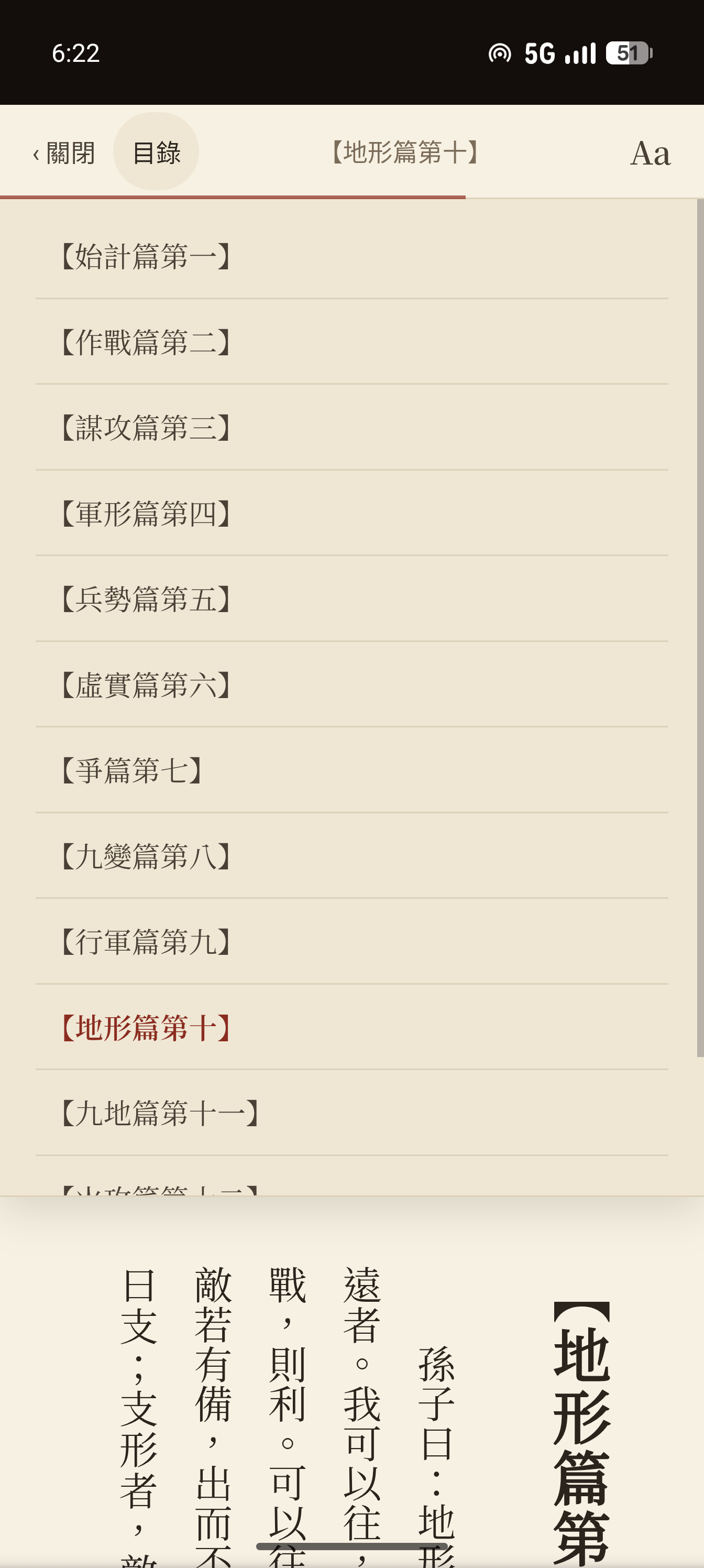Open the Aa font settings
The width and height of the screenshot is (704, 1568).
point(650,154)
